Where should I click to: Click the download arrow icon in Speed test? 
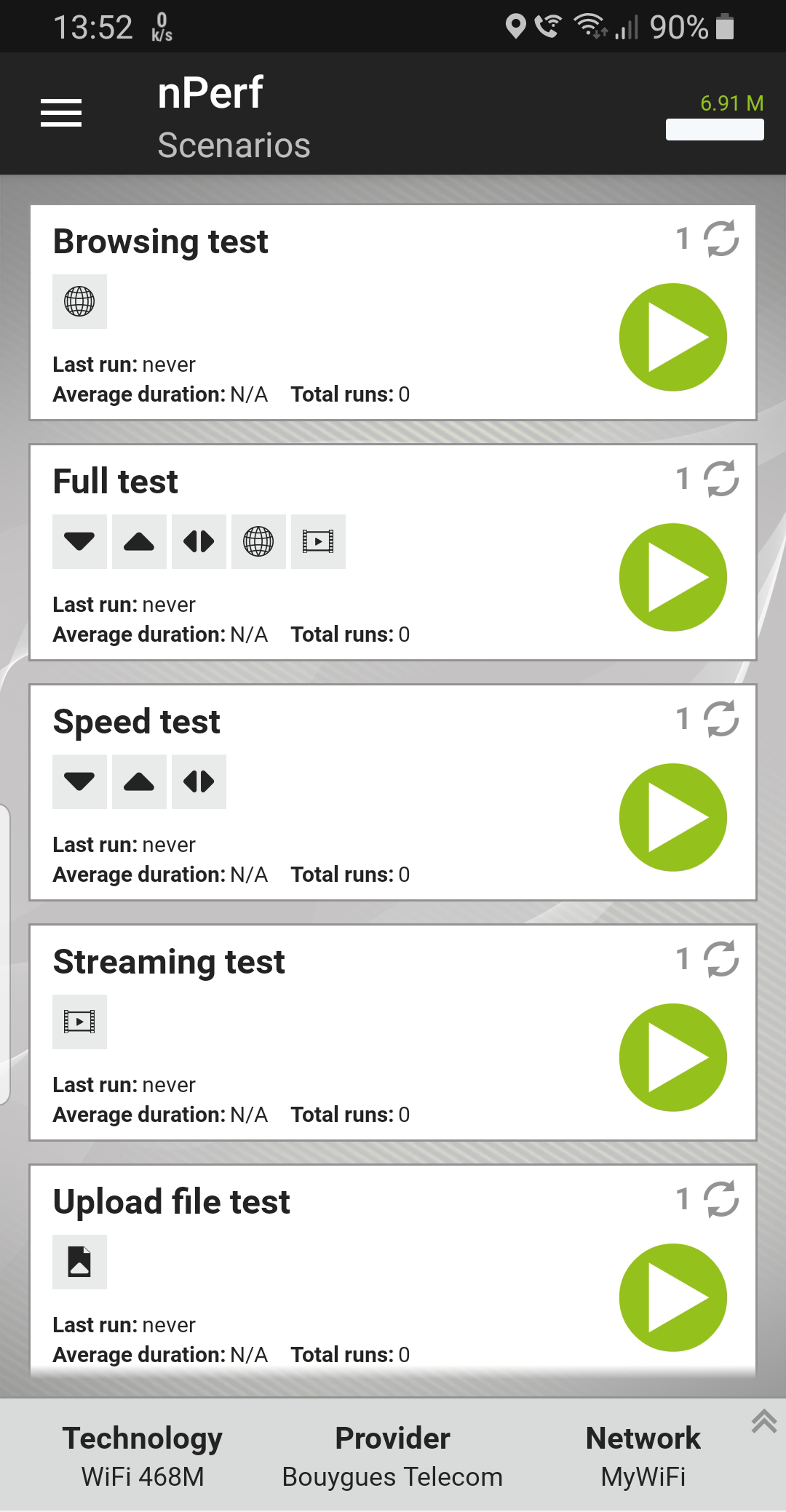[79, 781]
